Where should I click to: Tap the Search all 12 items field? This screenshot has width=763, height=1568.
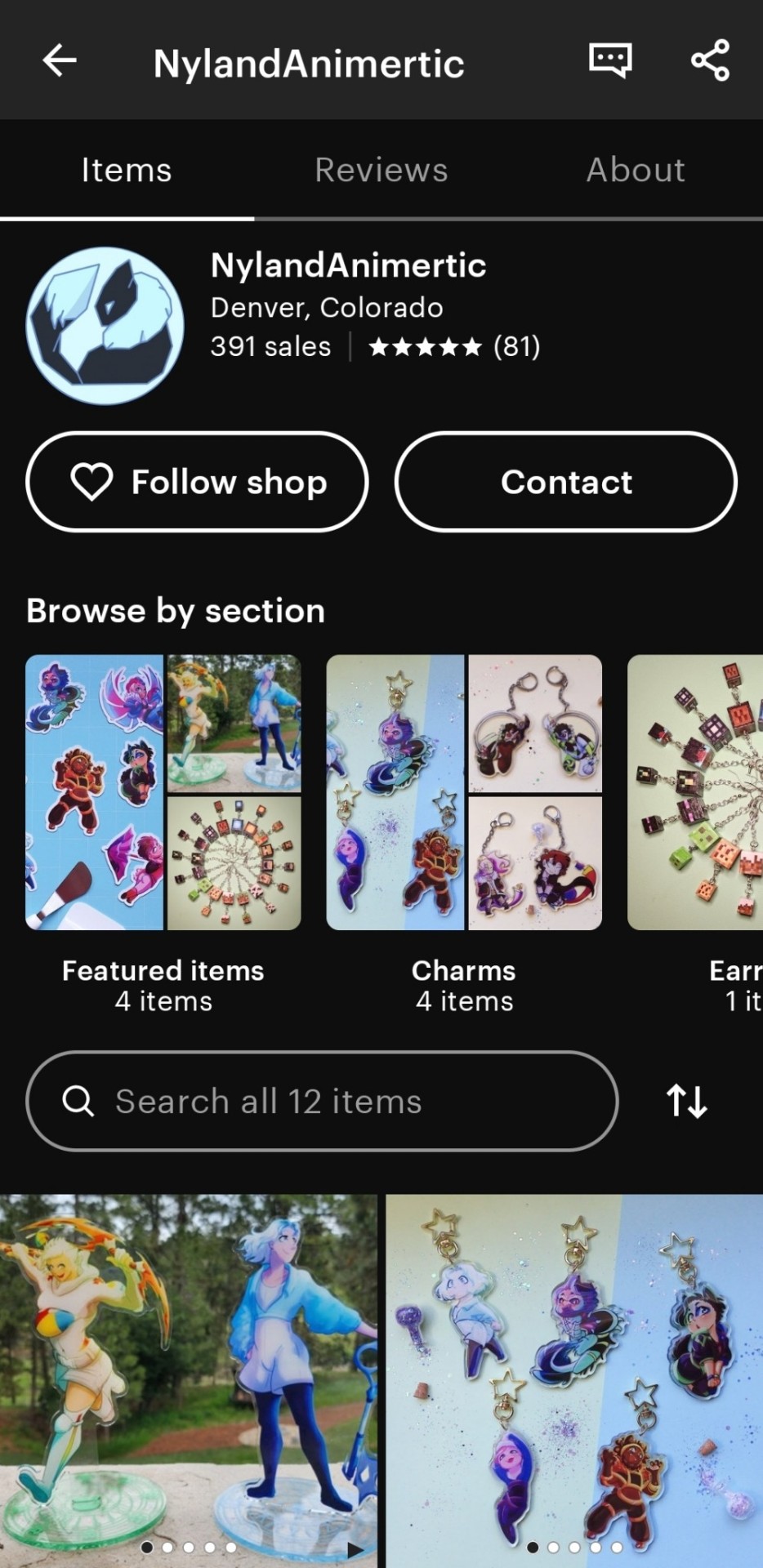coord(322,1101)
